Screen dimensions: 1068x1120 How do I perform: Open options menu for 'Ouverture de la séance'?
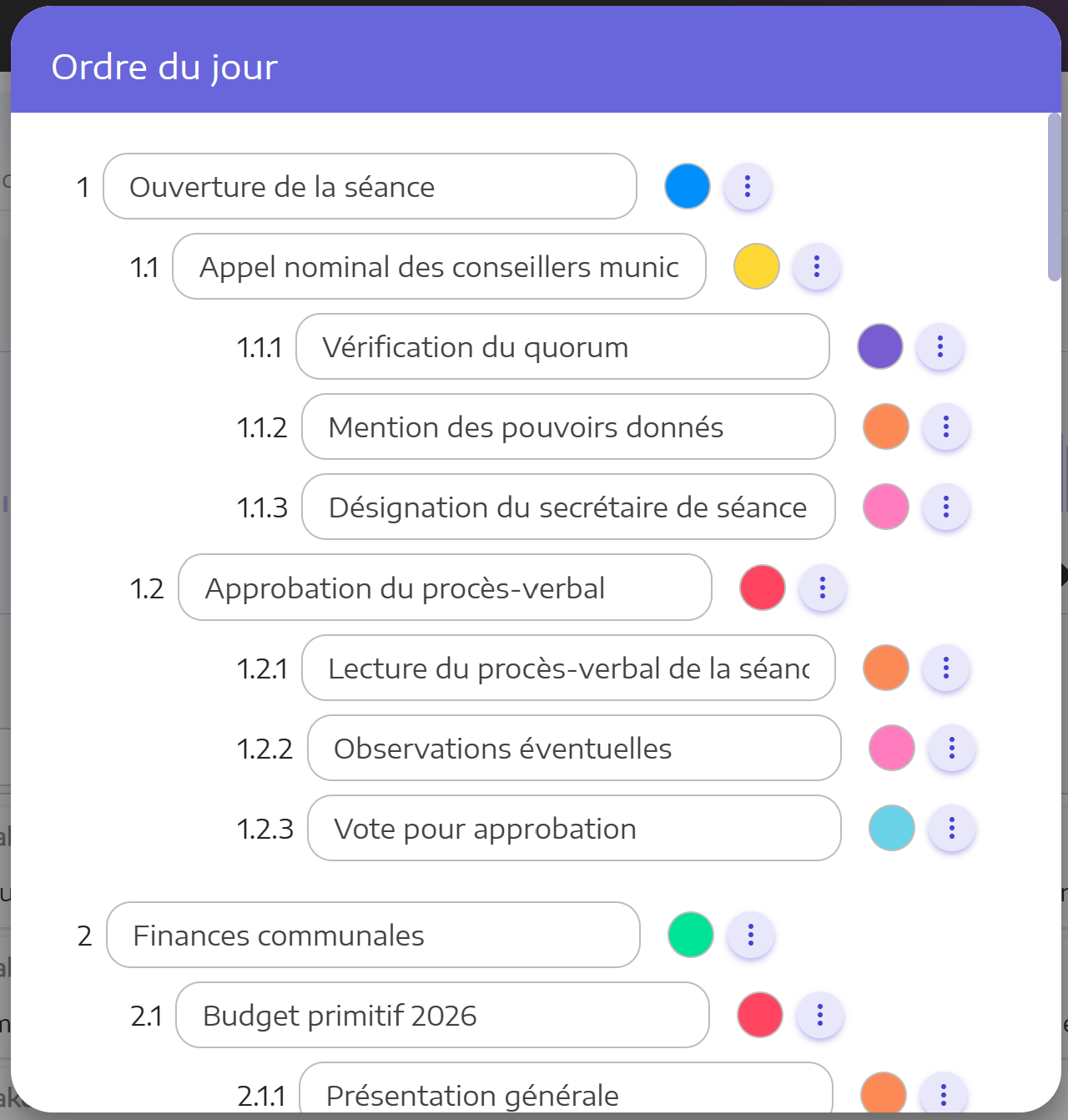click(x=747, y=186)
